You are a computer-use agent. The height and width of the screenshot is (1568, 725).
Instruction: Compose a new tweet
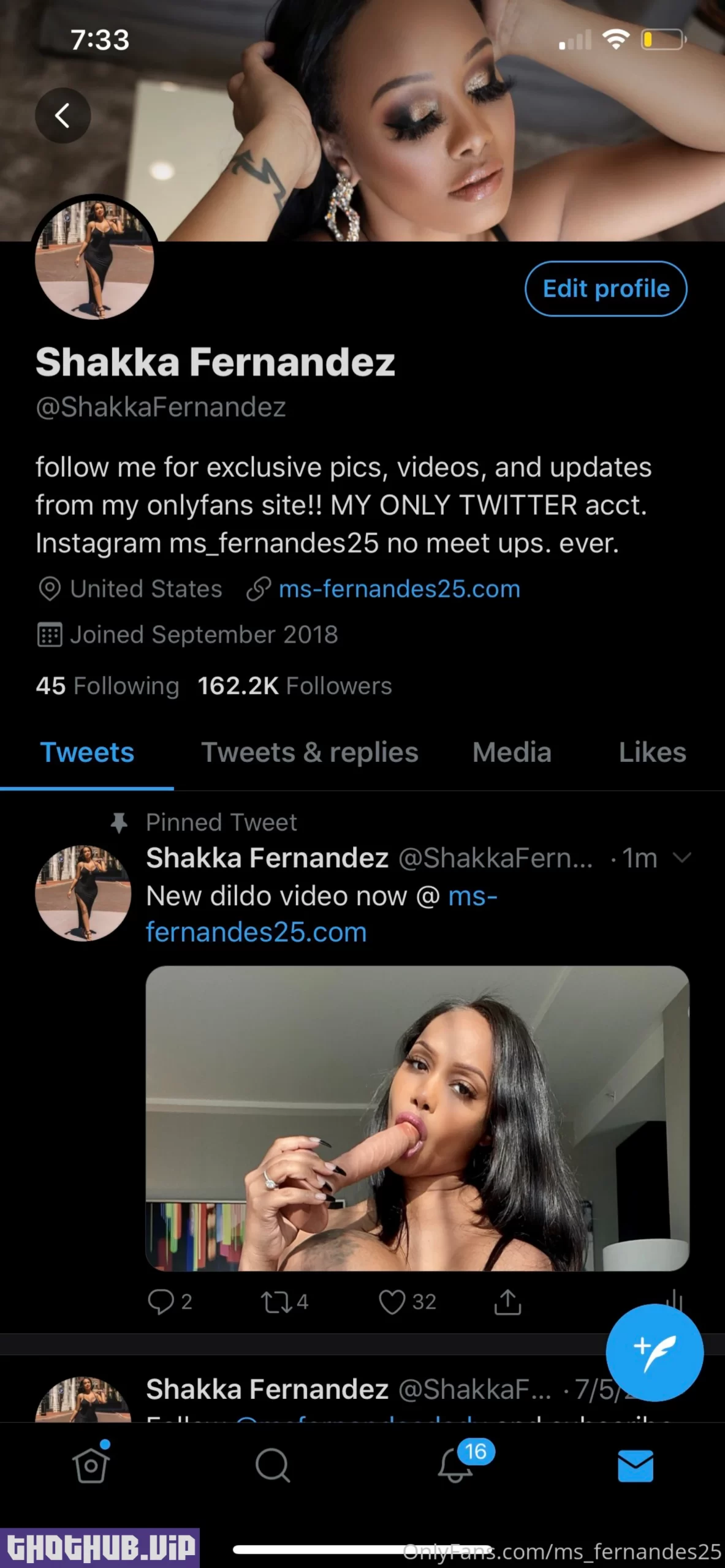pyautogui.click(x=654, y=1352)
